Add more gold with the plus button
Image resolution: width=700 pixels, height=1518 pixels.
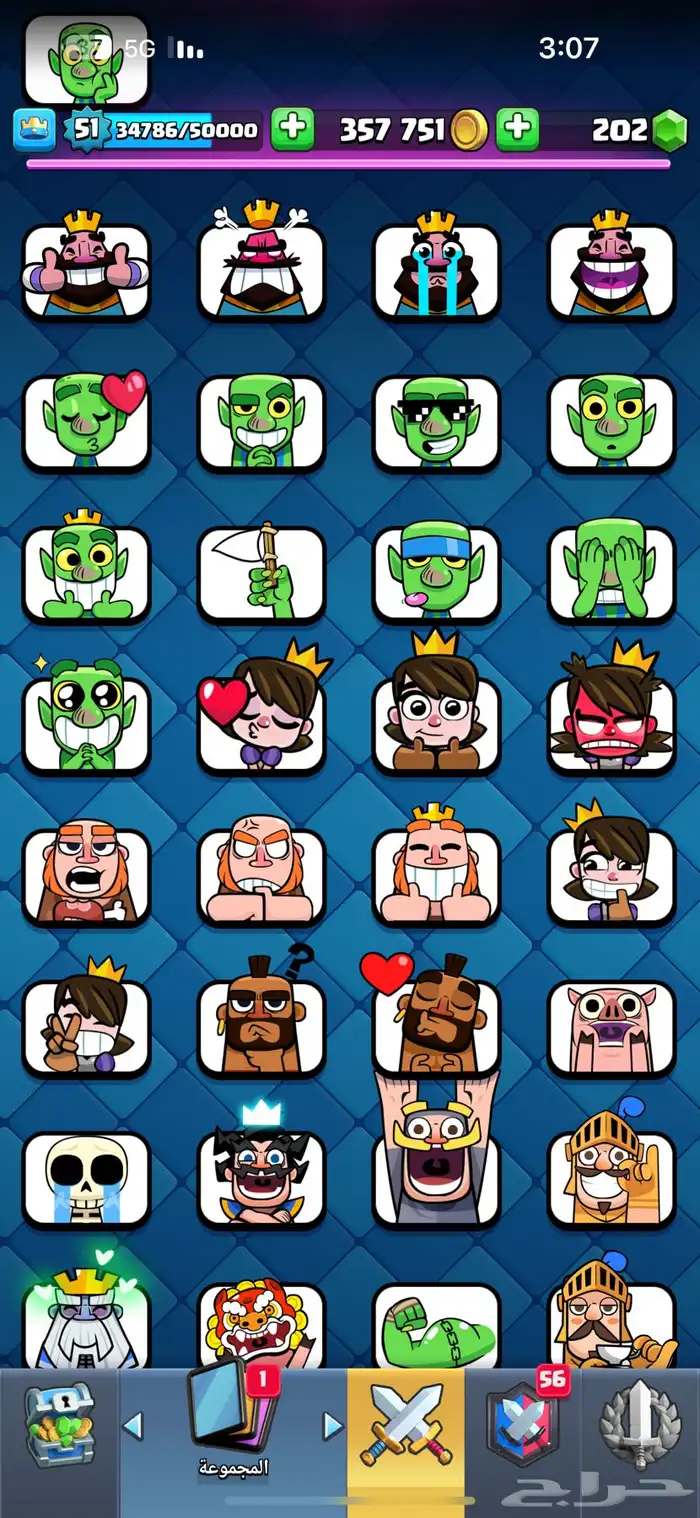pos(291,129)
